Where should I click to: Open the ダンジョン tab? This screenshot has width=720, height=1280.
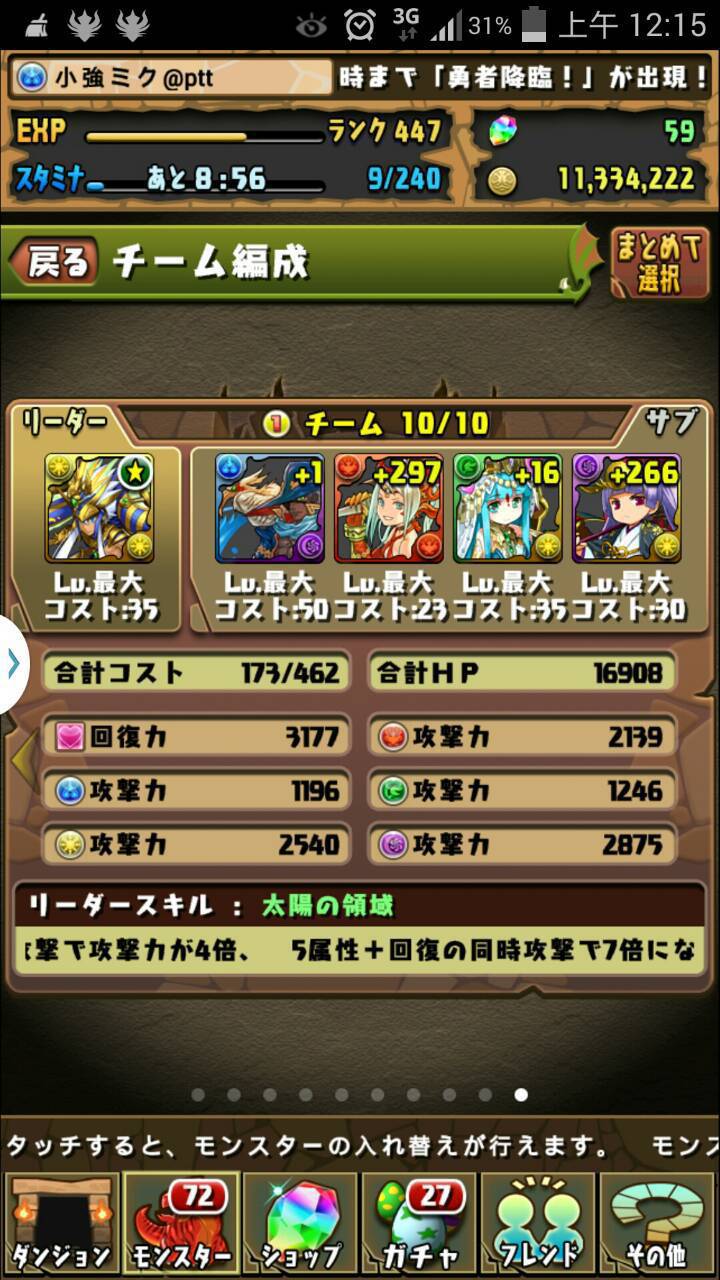pos(60,1223)
